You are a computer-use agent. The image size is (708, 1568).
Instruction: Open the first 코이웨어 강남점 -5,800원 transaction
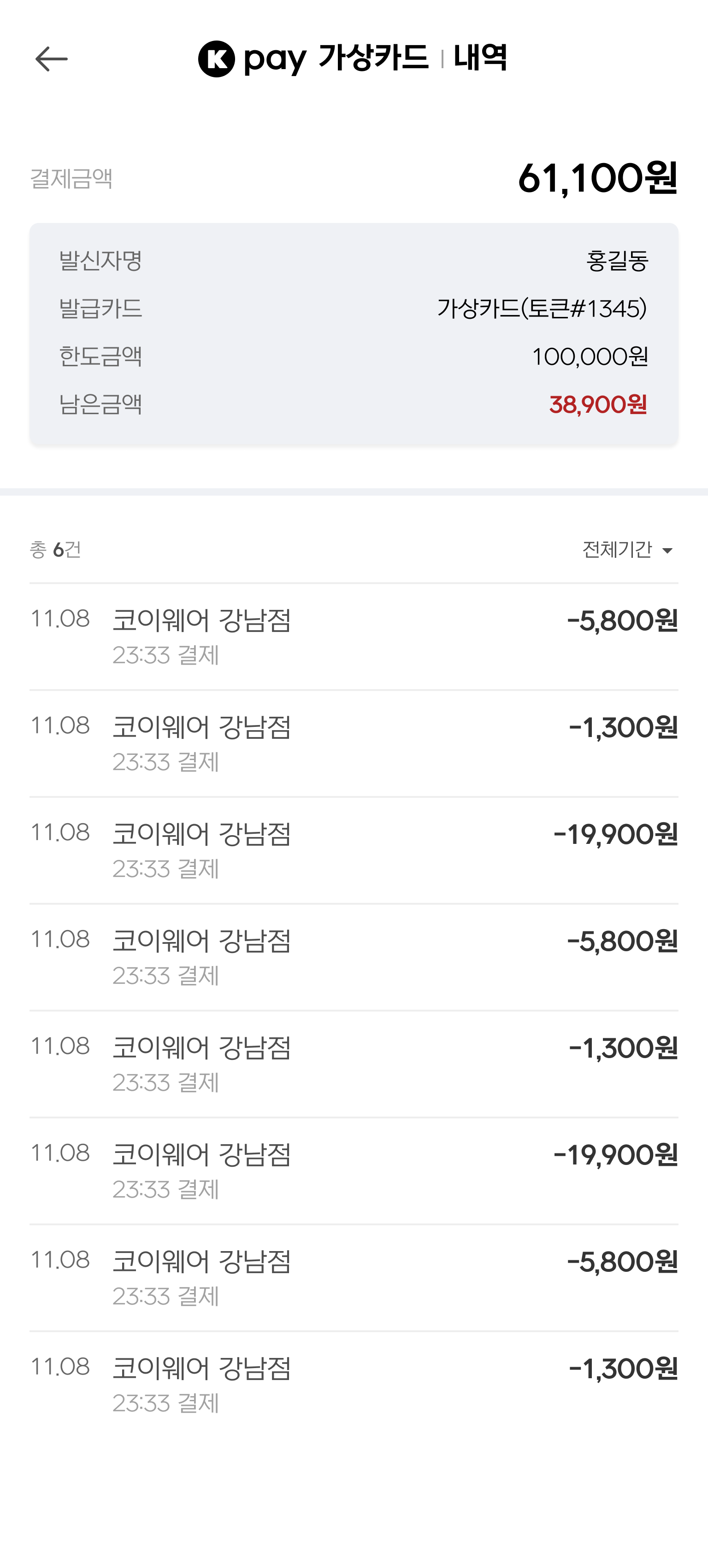point(354,633)
